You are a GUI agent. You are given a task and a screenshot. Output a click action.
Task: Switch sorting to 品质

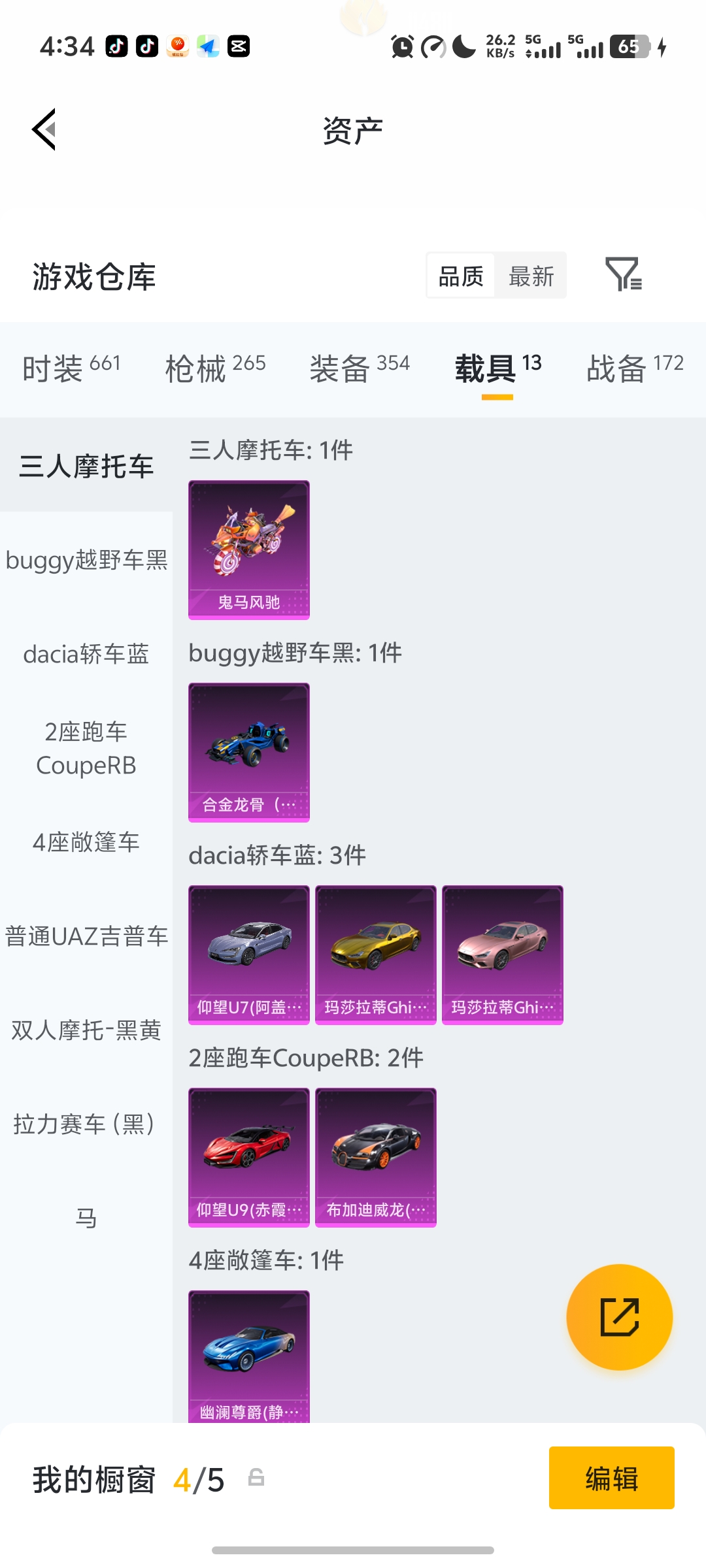click(x=460, y=275)
